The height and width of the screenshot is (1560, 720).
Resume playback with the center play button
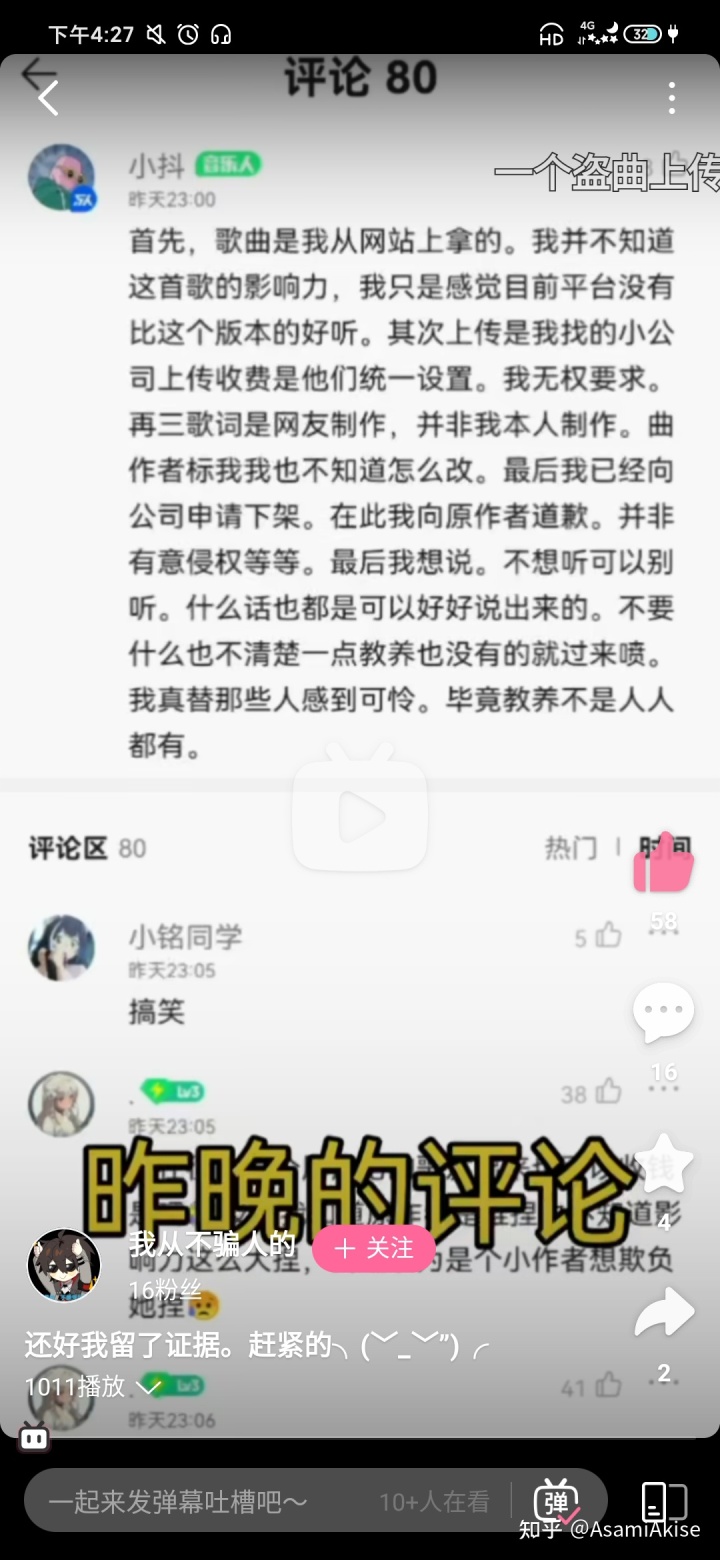click(x=360, y=817)
